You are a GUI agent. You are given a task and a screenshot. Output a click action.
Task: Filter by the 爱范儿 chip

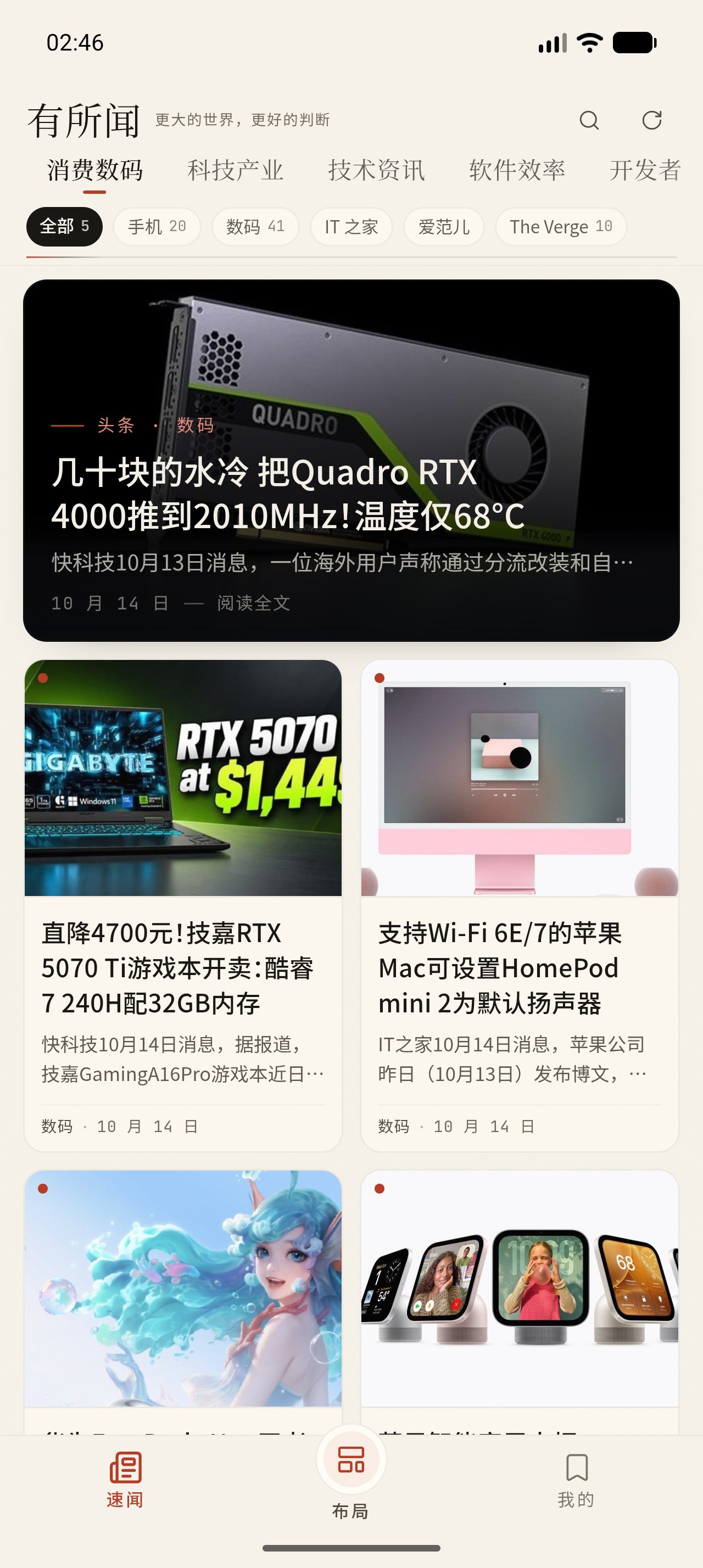coord(444,226)
